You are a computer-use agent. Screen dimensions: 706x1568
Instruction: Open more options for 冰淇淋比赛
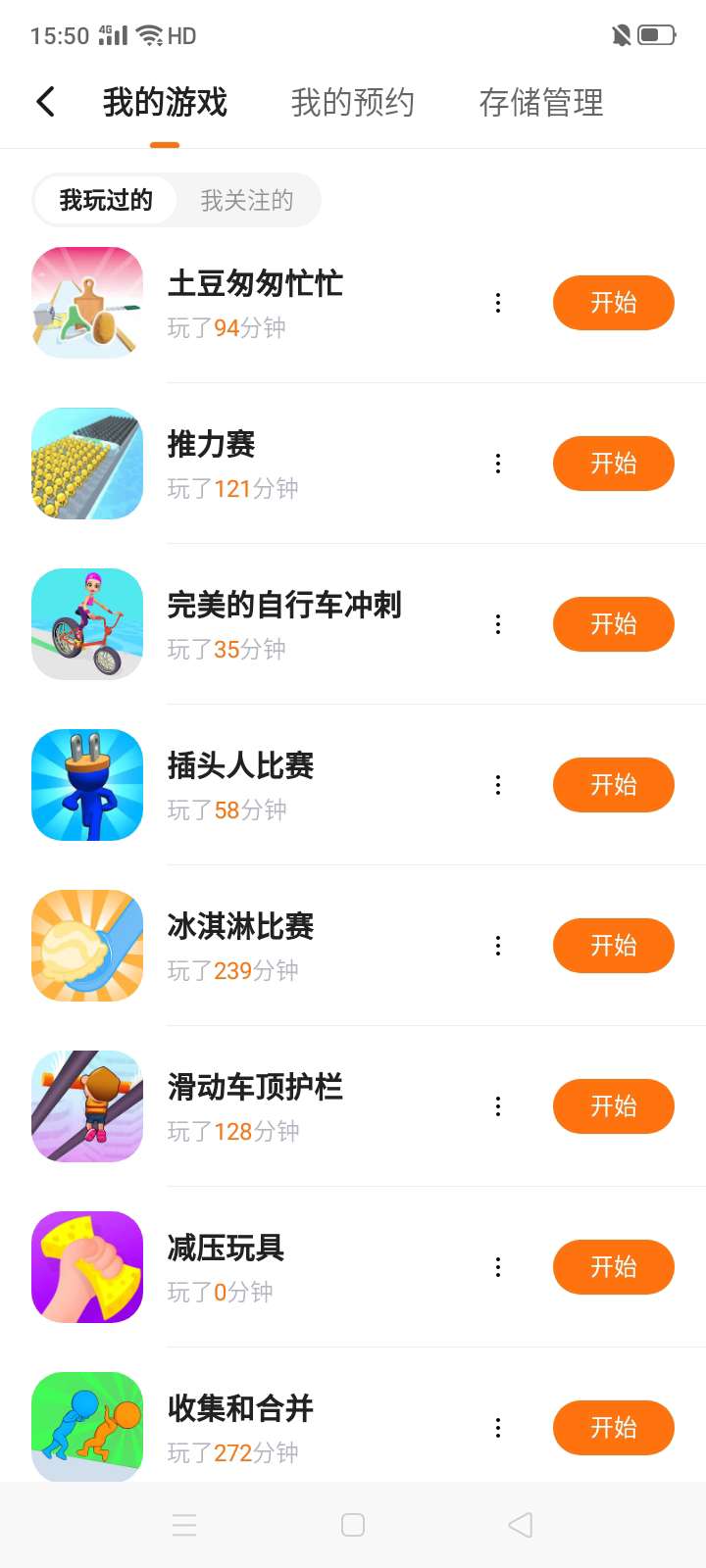tap(498, 946)
